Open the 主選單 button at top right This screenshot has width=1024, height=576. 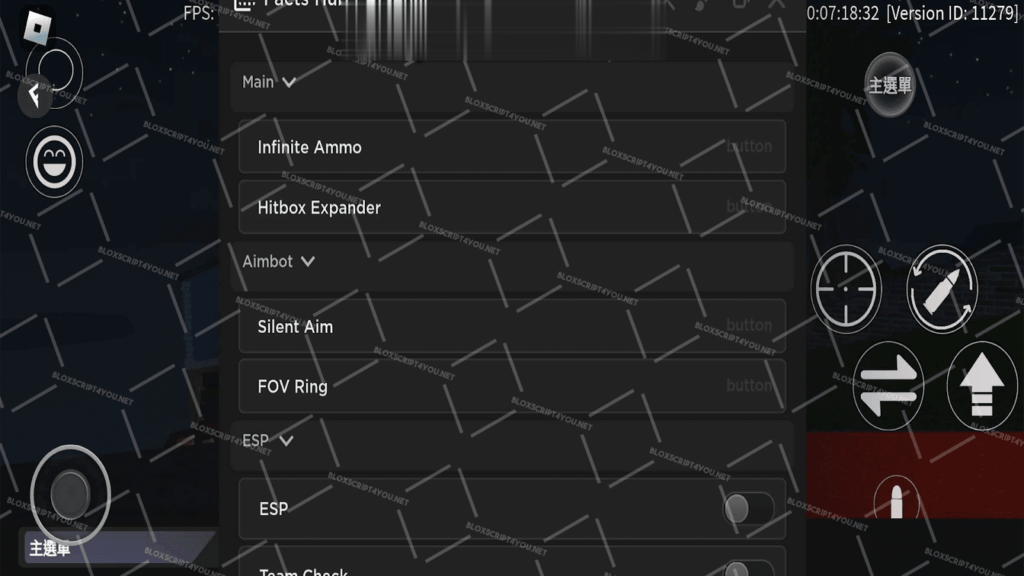[x=889, y=86]
